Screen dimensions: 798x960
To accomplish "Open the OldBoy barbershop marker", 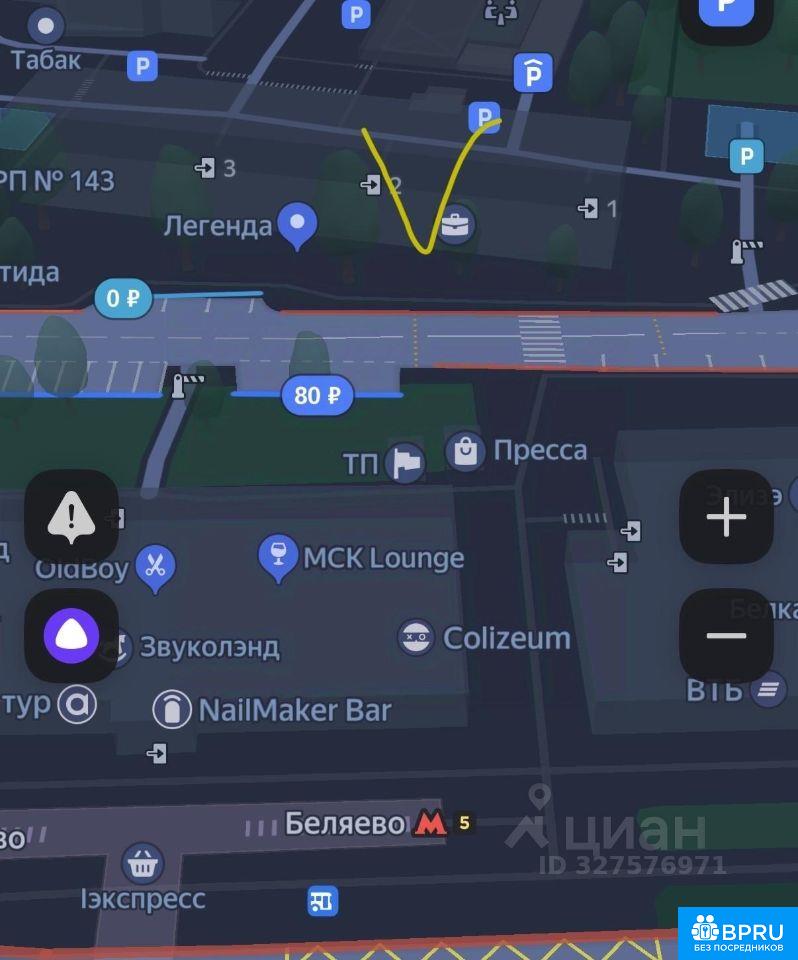I will point(154,566).
